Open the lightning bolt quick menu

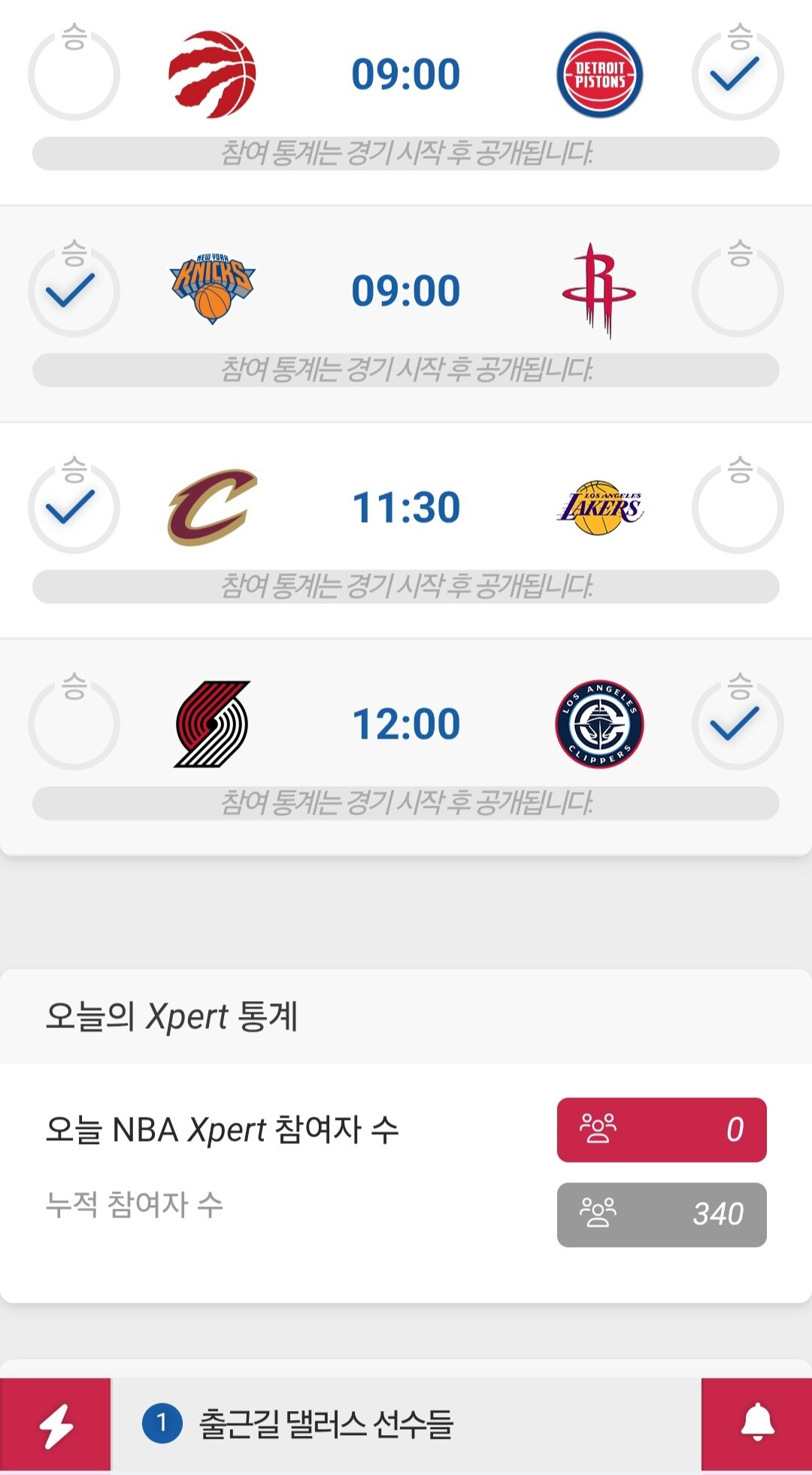(56, 1424)
